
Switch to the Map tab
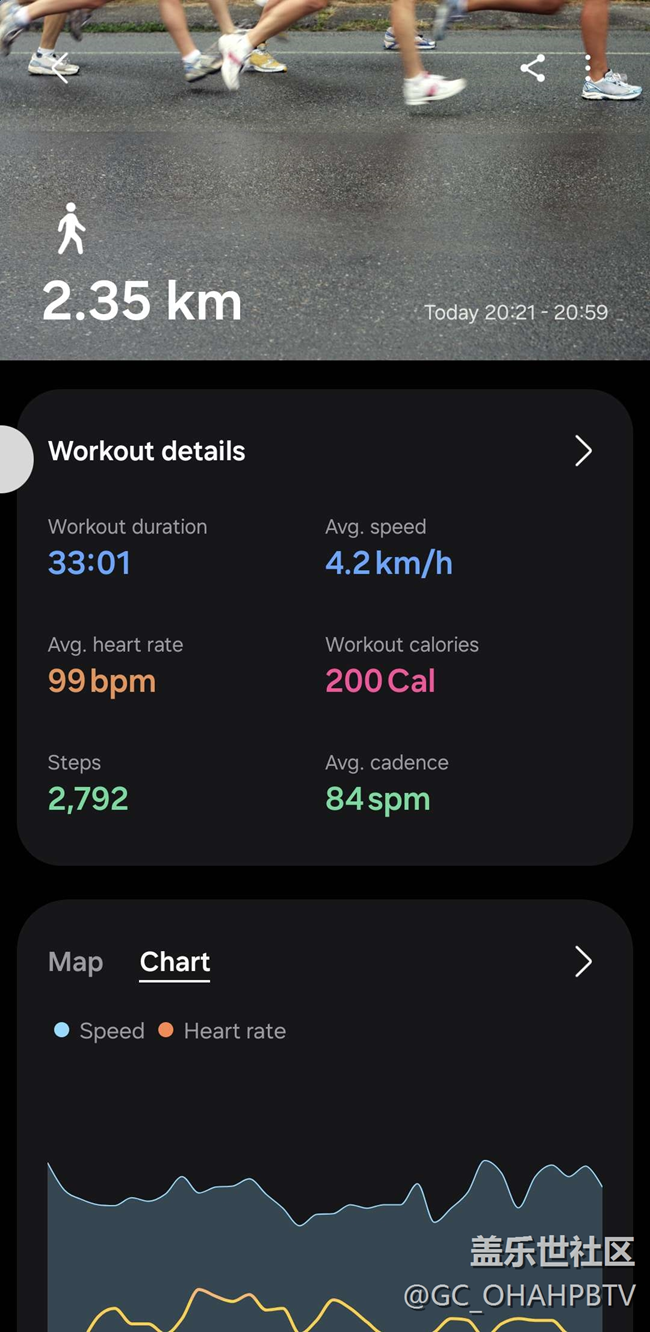coord(76,962)
